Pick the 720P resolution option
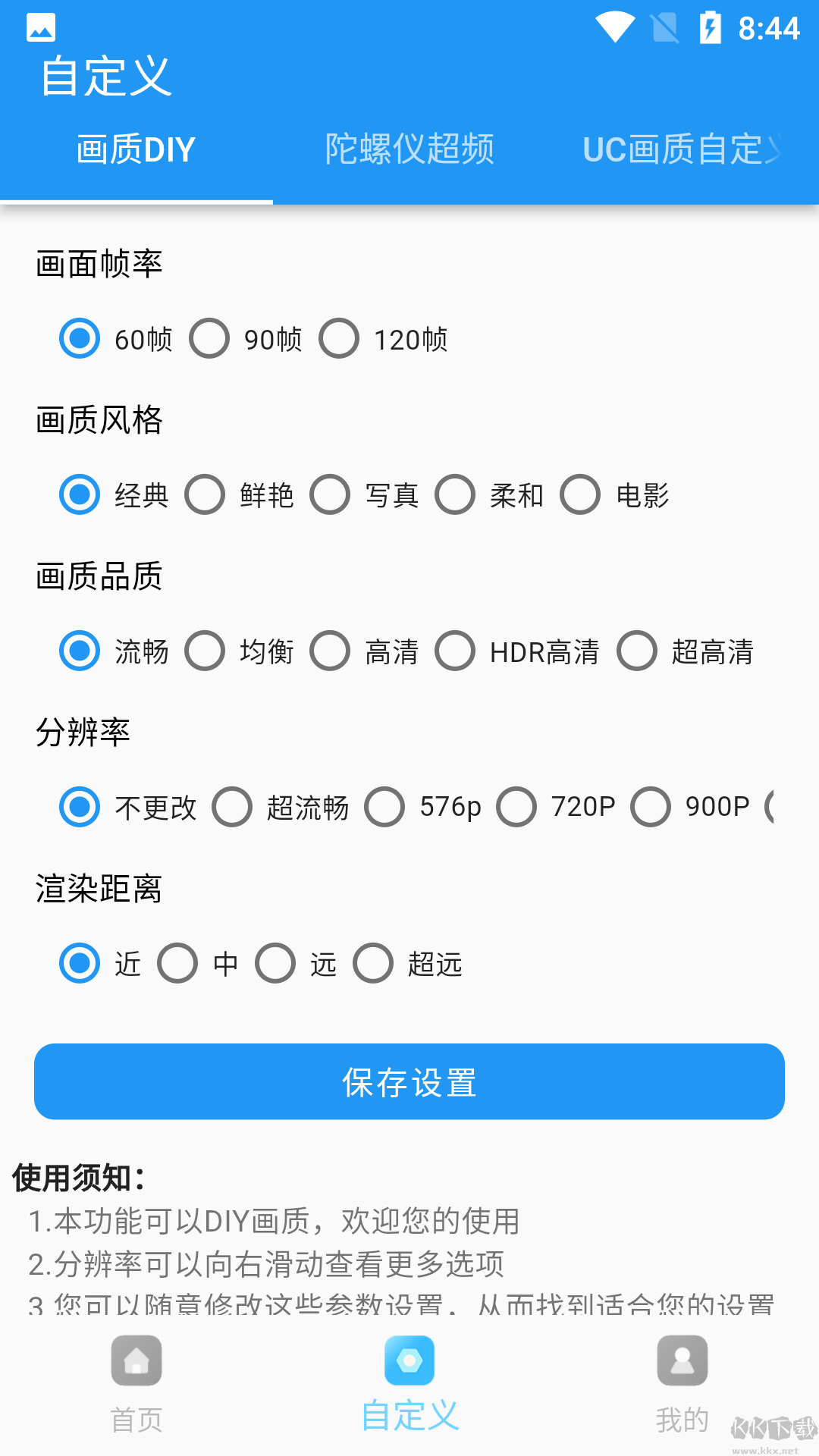This screenshot has height=1456, width=819. (x=516, y=808)
